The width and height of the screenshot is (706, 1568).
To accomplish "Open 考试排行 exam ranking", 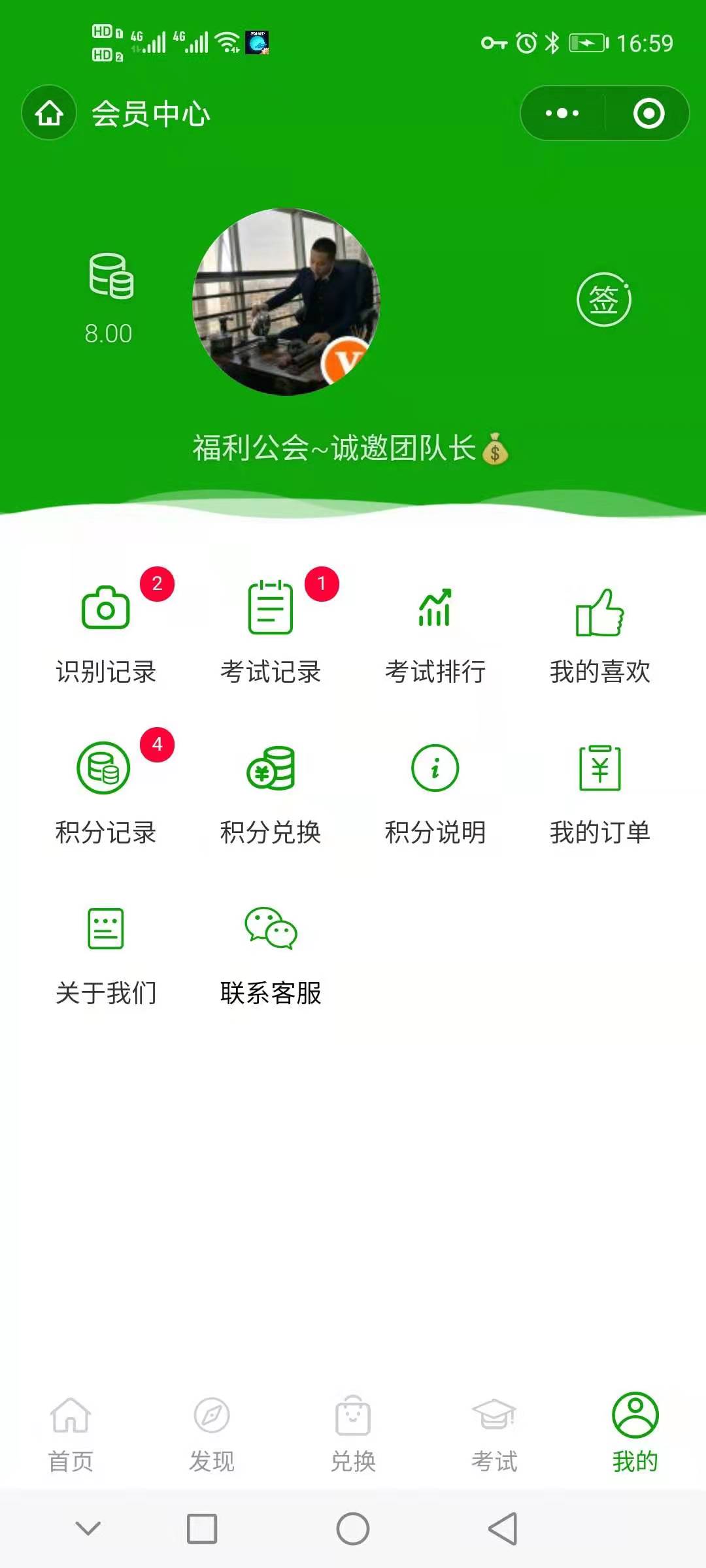I will coord(435,630).
